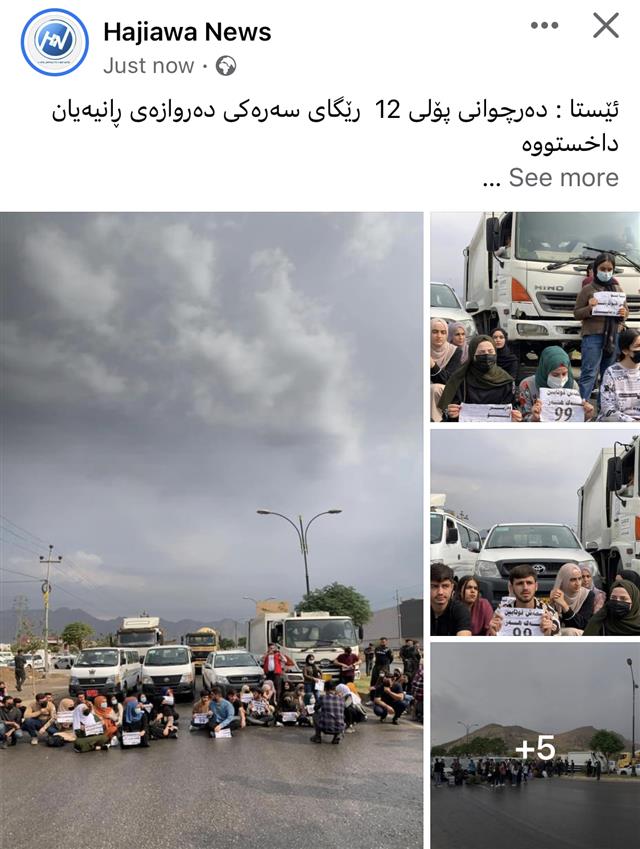View the +5 additional photos

click(x=534, y=746)
